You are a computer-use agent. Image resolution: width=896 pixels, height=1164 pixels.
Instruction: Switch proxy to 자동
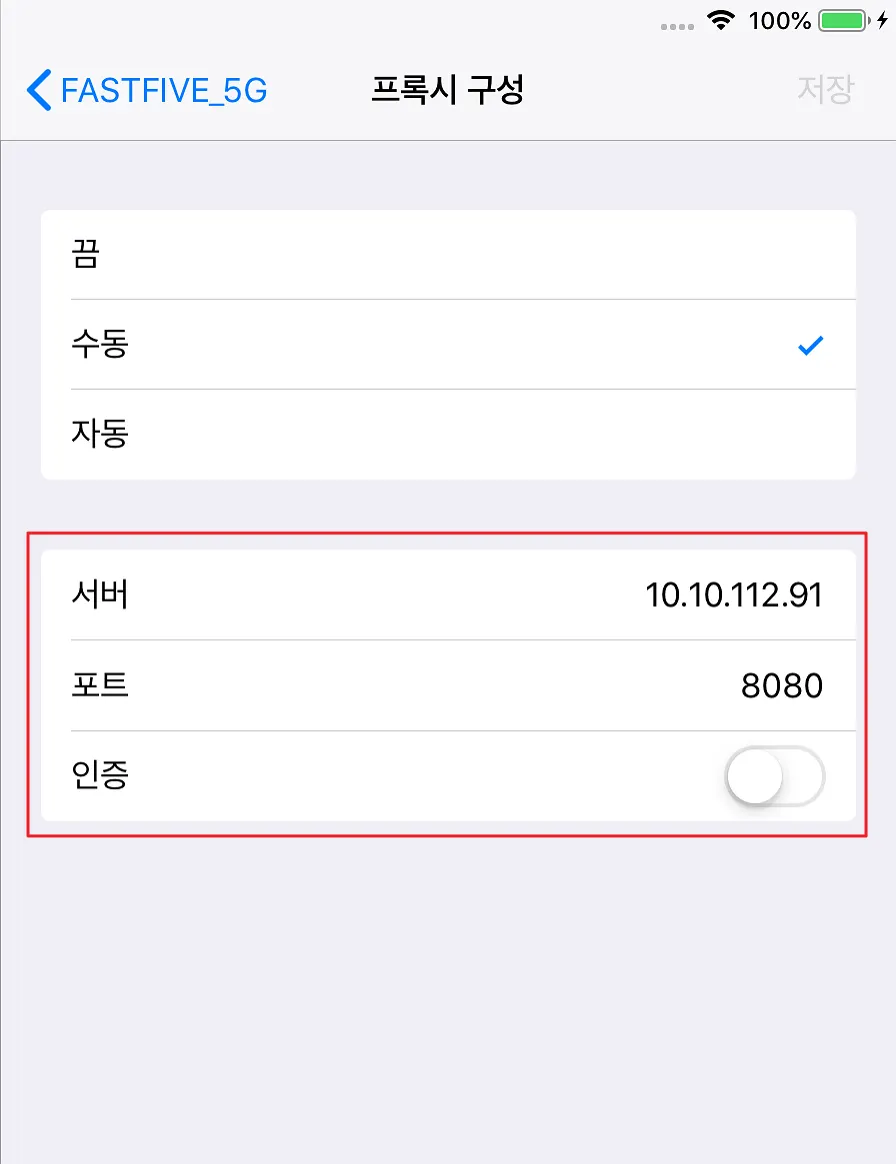[x=448, y=434]
